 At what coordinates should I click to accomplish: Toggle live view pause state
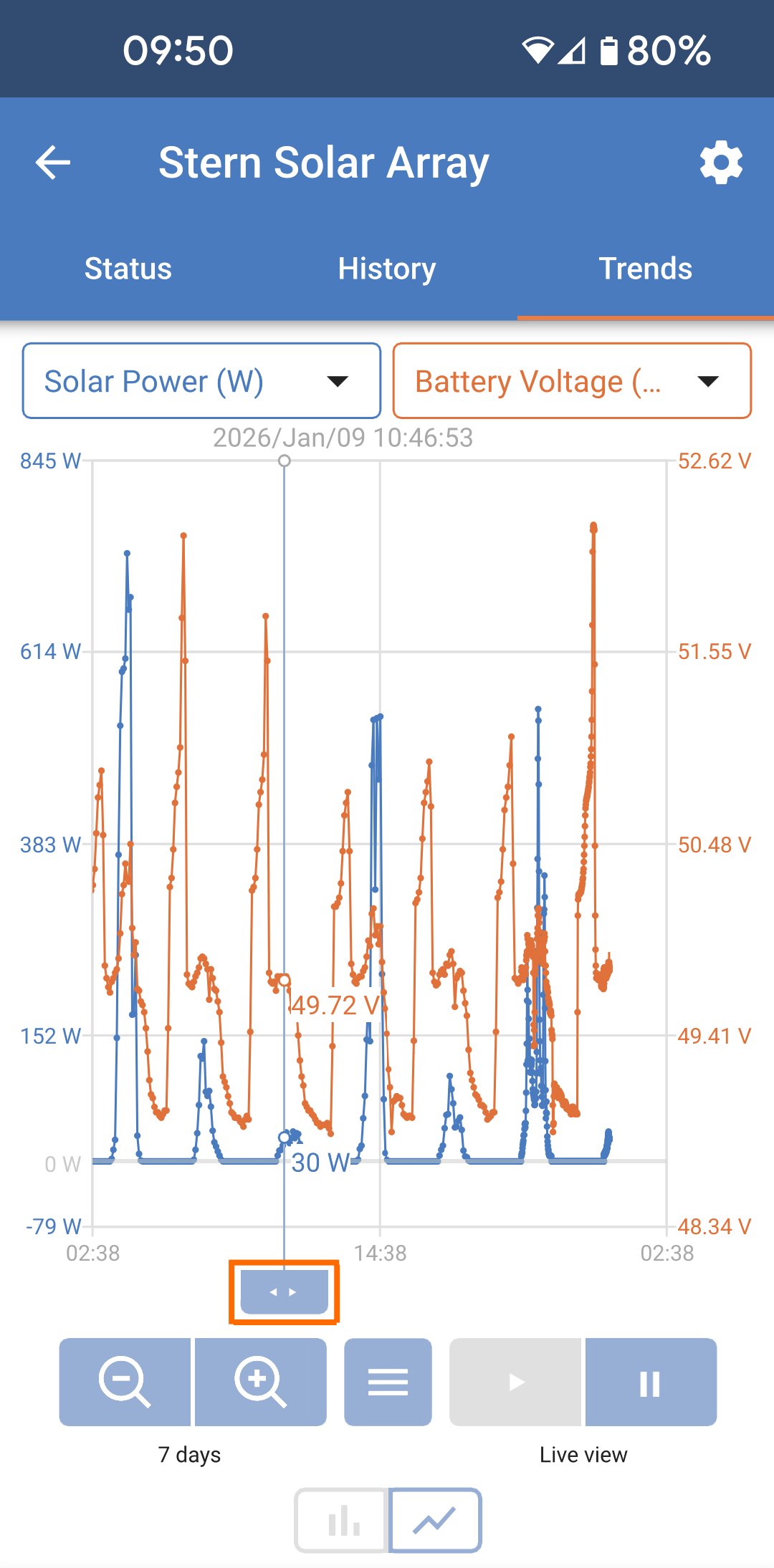(x=651, y=1382)
